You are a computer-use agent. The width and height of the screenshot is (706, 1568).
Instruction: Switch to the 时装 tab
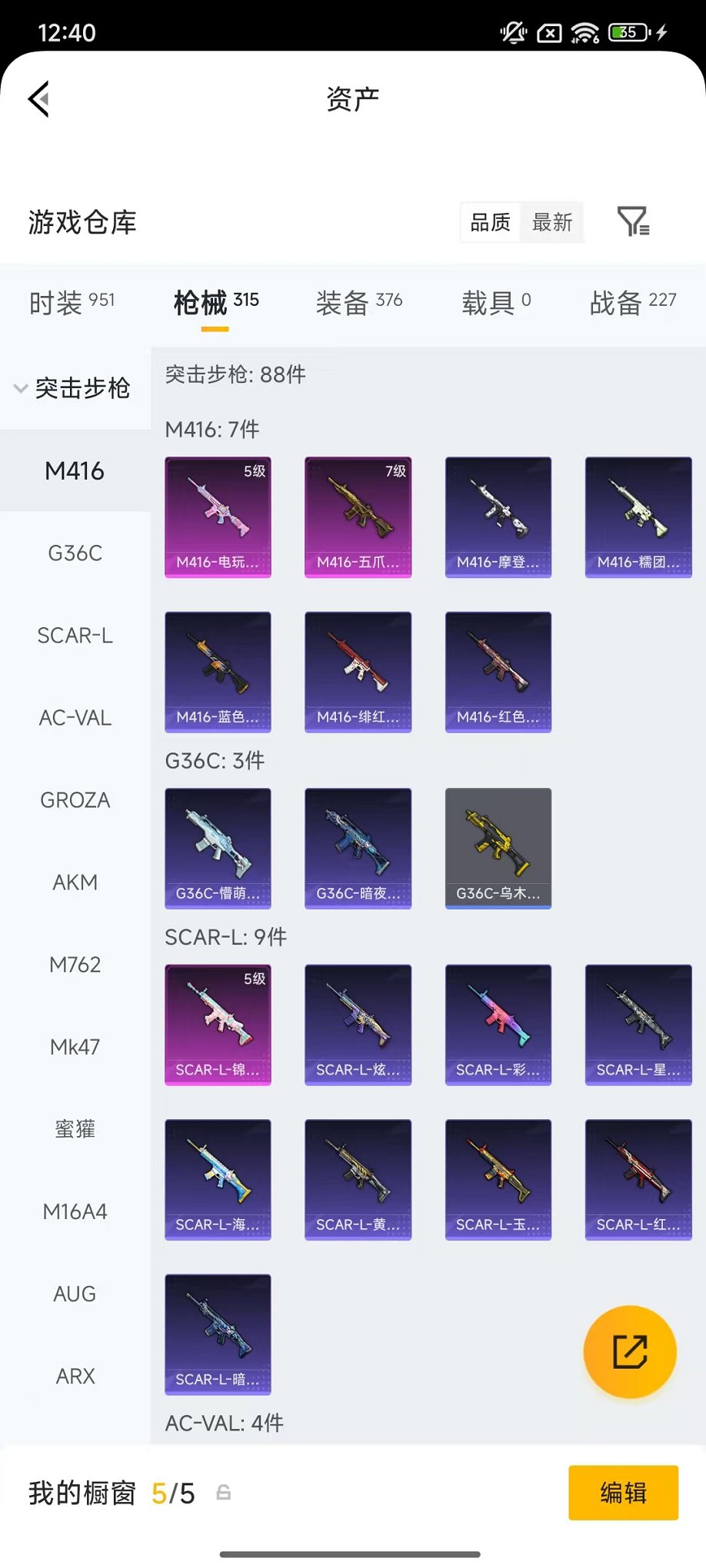point(72,302)
